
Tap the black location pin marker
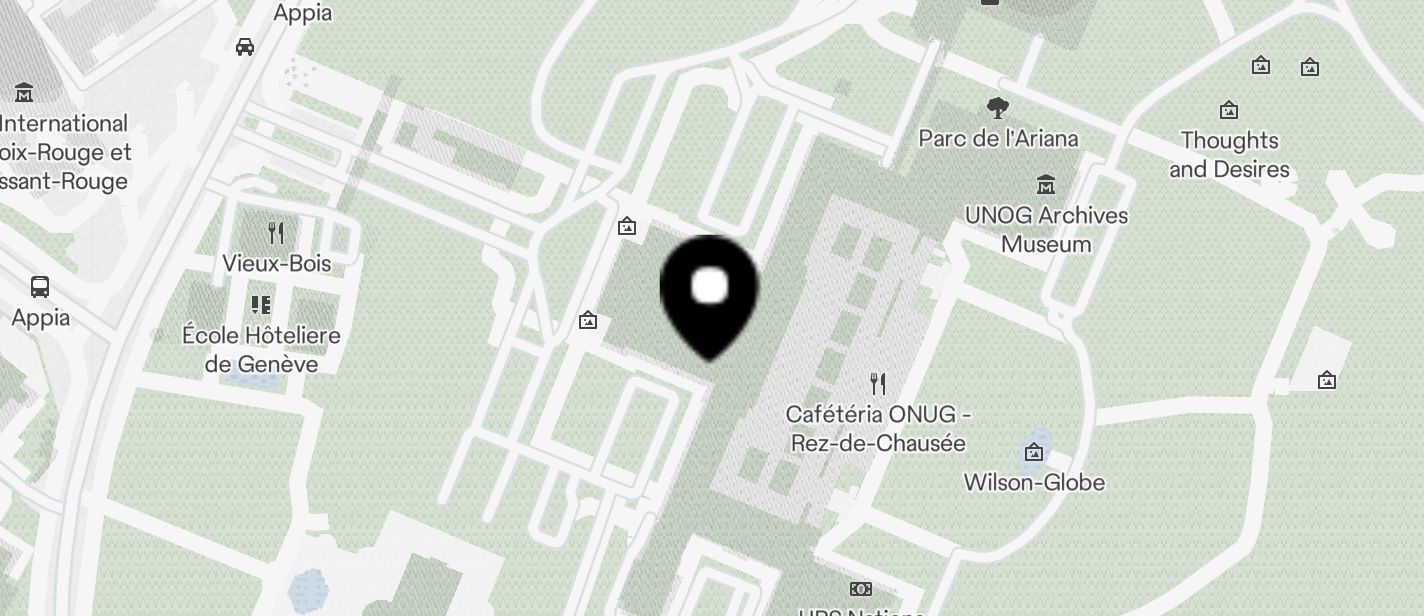click(709, 290)
